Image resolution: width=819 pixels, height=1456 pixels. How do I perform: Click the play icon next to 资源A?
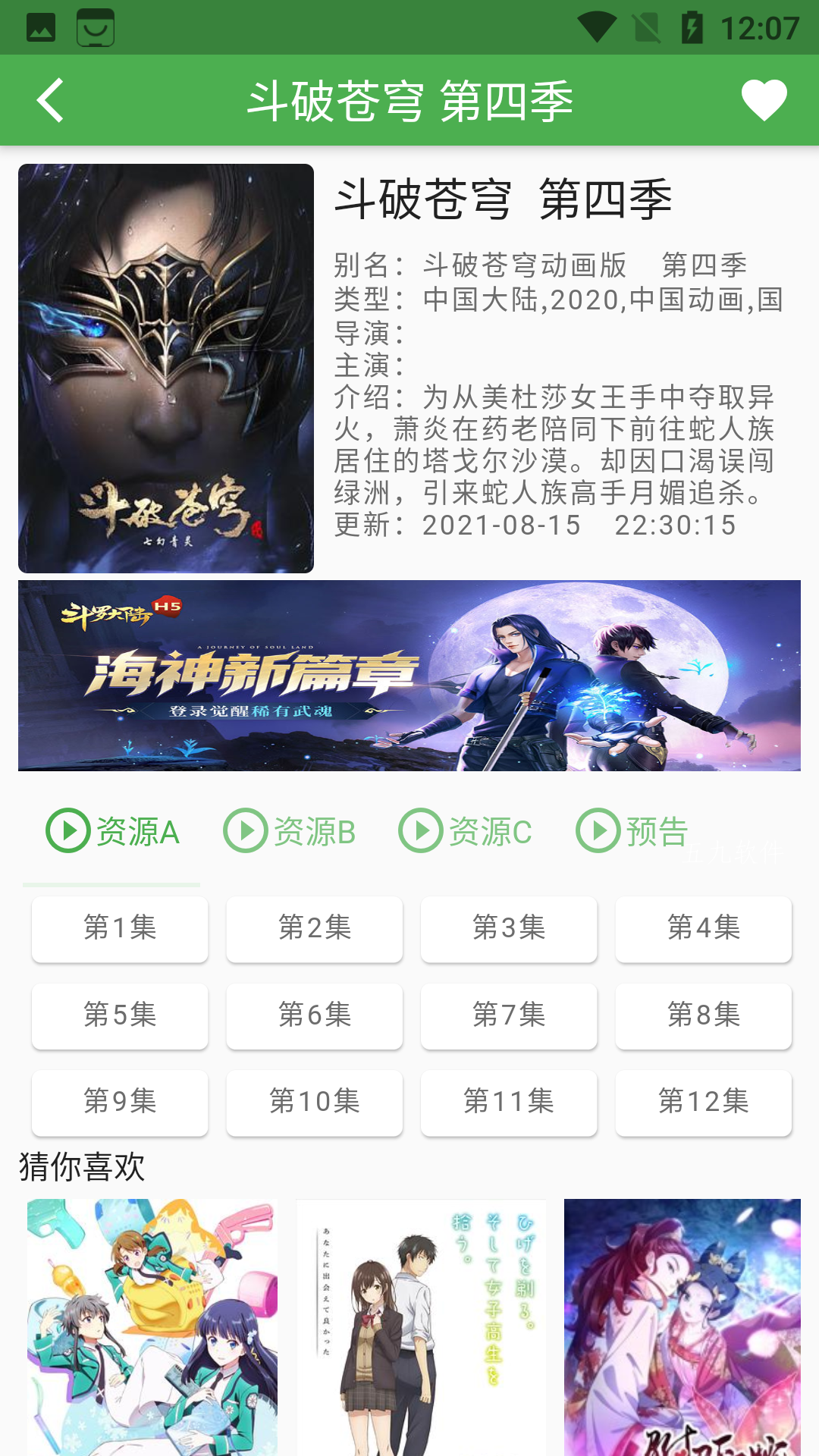(x=67, y=830)
